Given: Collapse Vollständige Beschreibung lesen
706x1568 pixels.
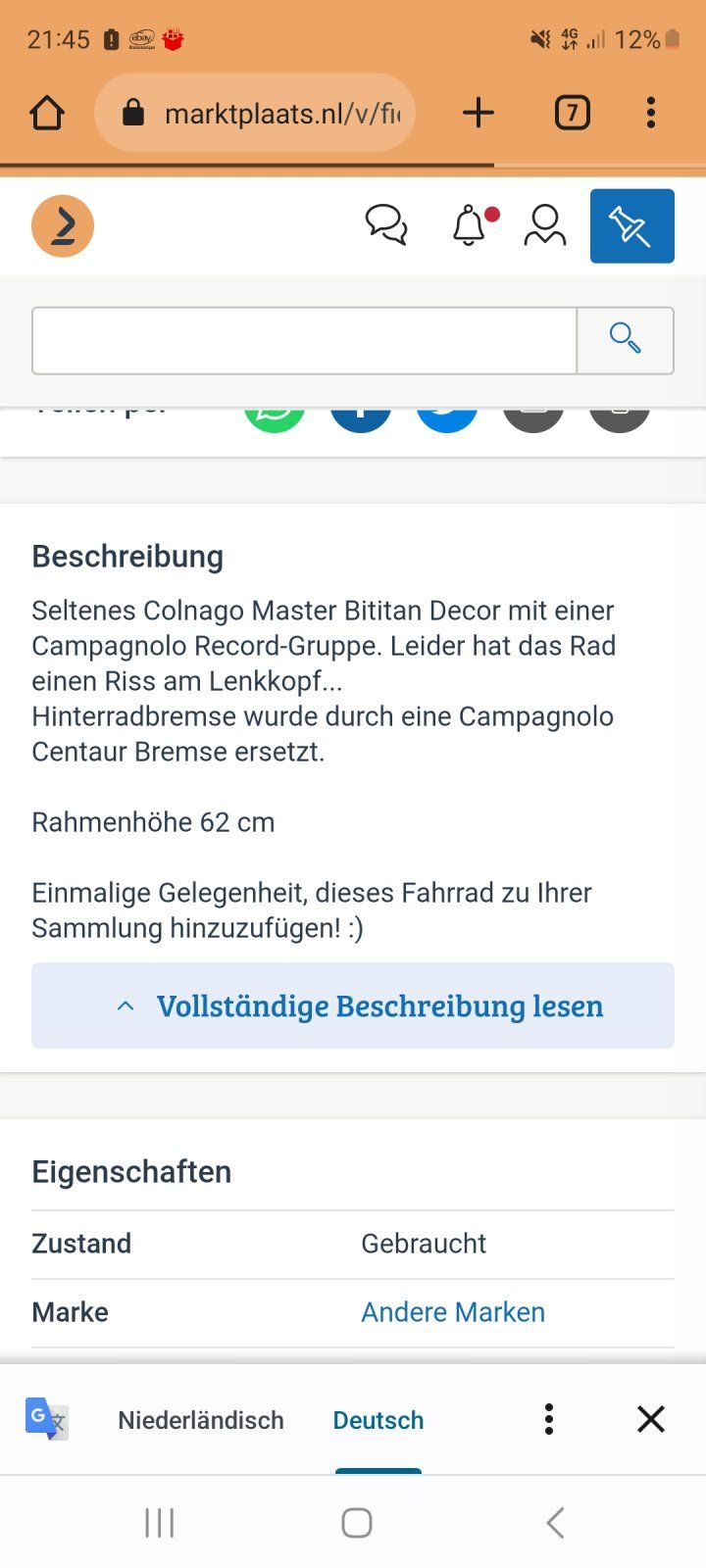Looking at the screenshot, I should click(353, 1006).
